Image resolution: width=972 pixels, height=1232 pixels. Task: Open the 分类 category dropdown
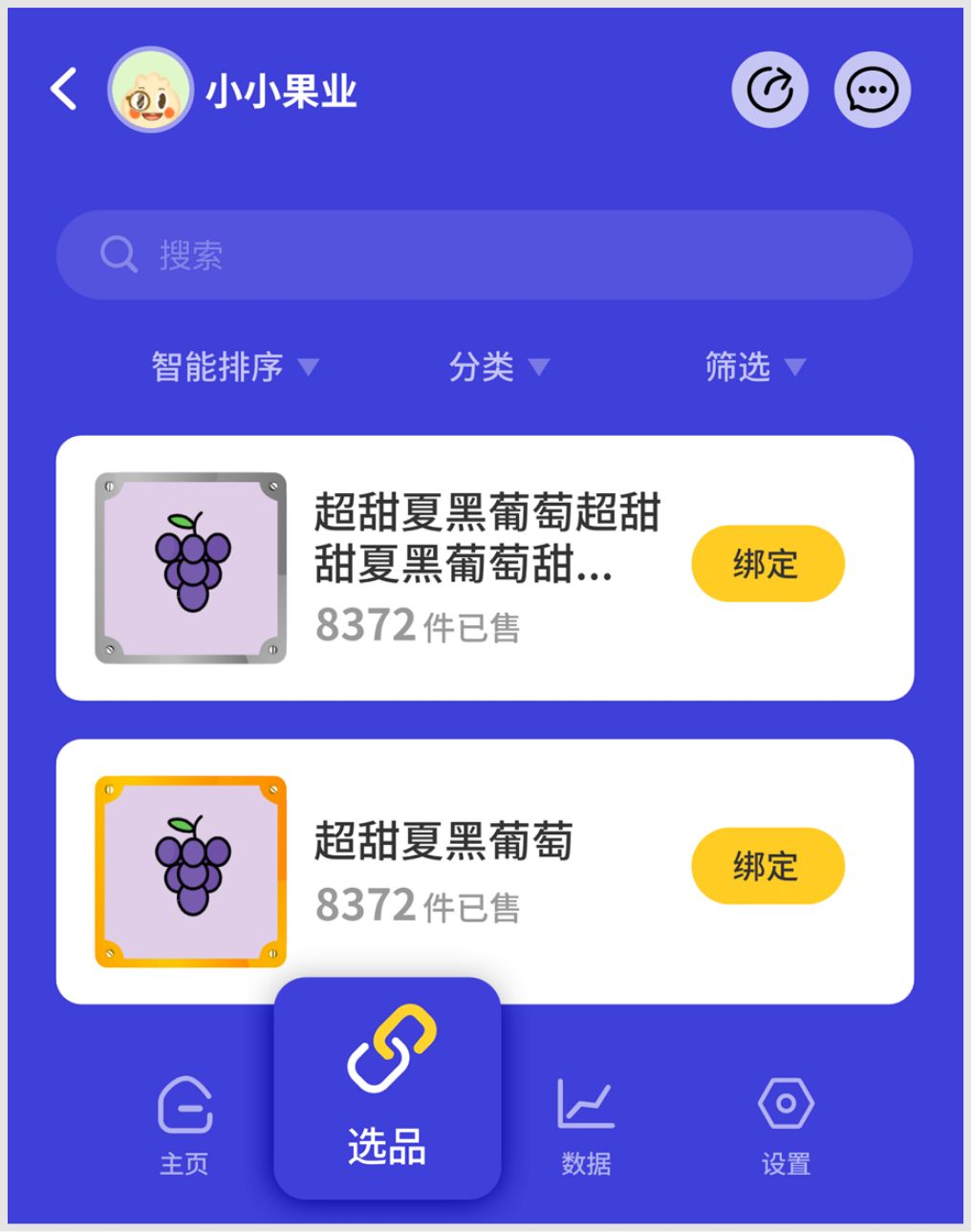tap(498, 367)
